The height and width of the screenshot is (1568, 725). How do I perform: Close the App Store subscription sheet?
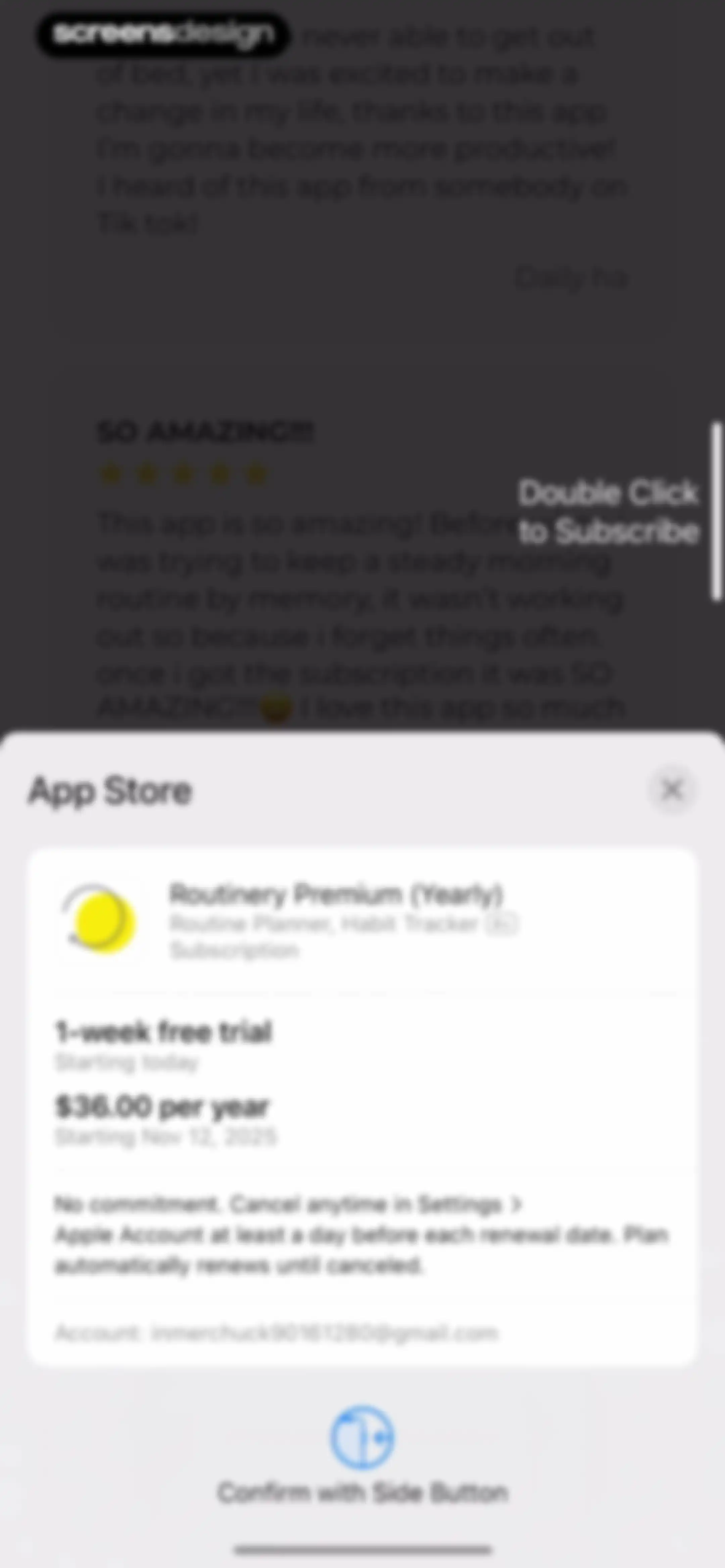click(x=672, y=790)
